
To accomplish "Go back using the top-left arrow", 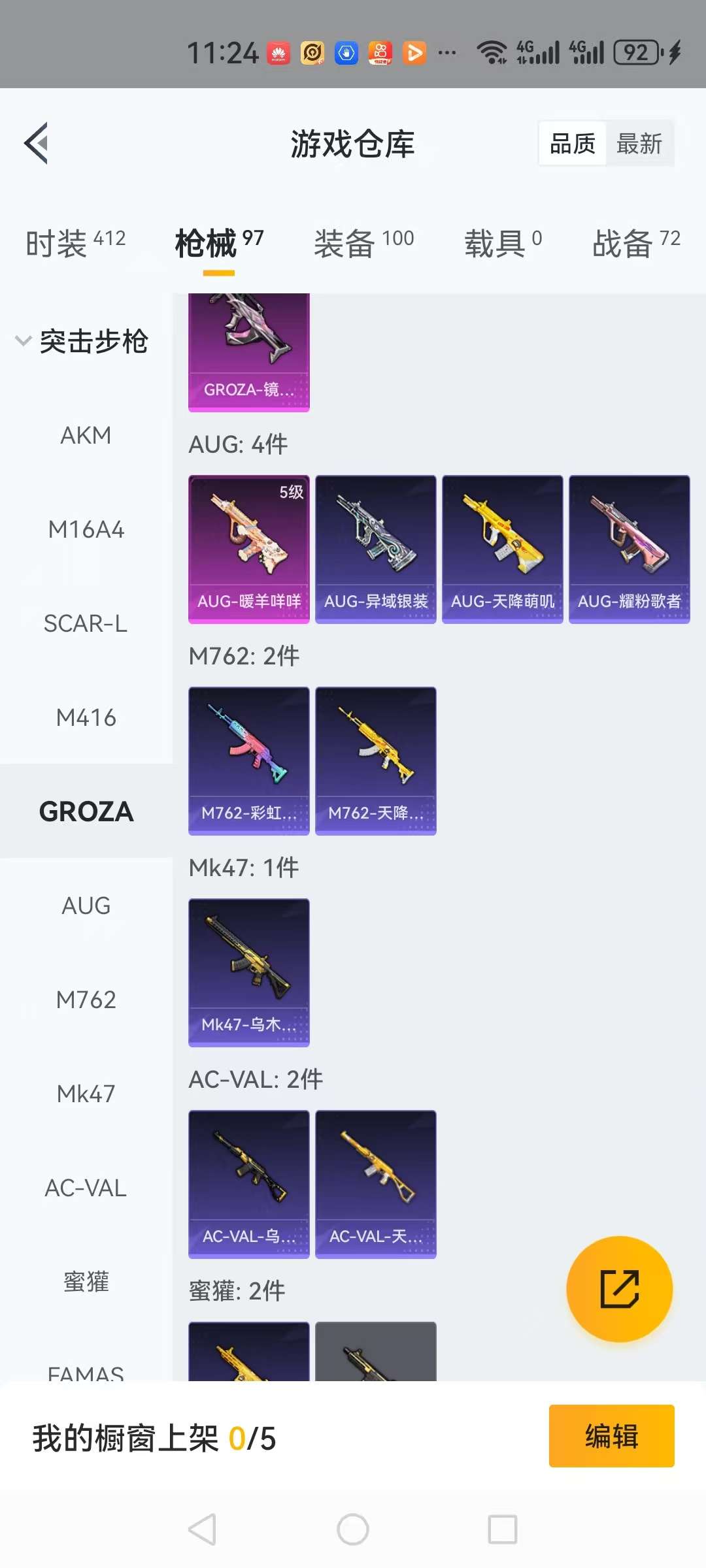I will 37,143.
